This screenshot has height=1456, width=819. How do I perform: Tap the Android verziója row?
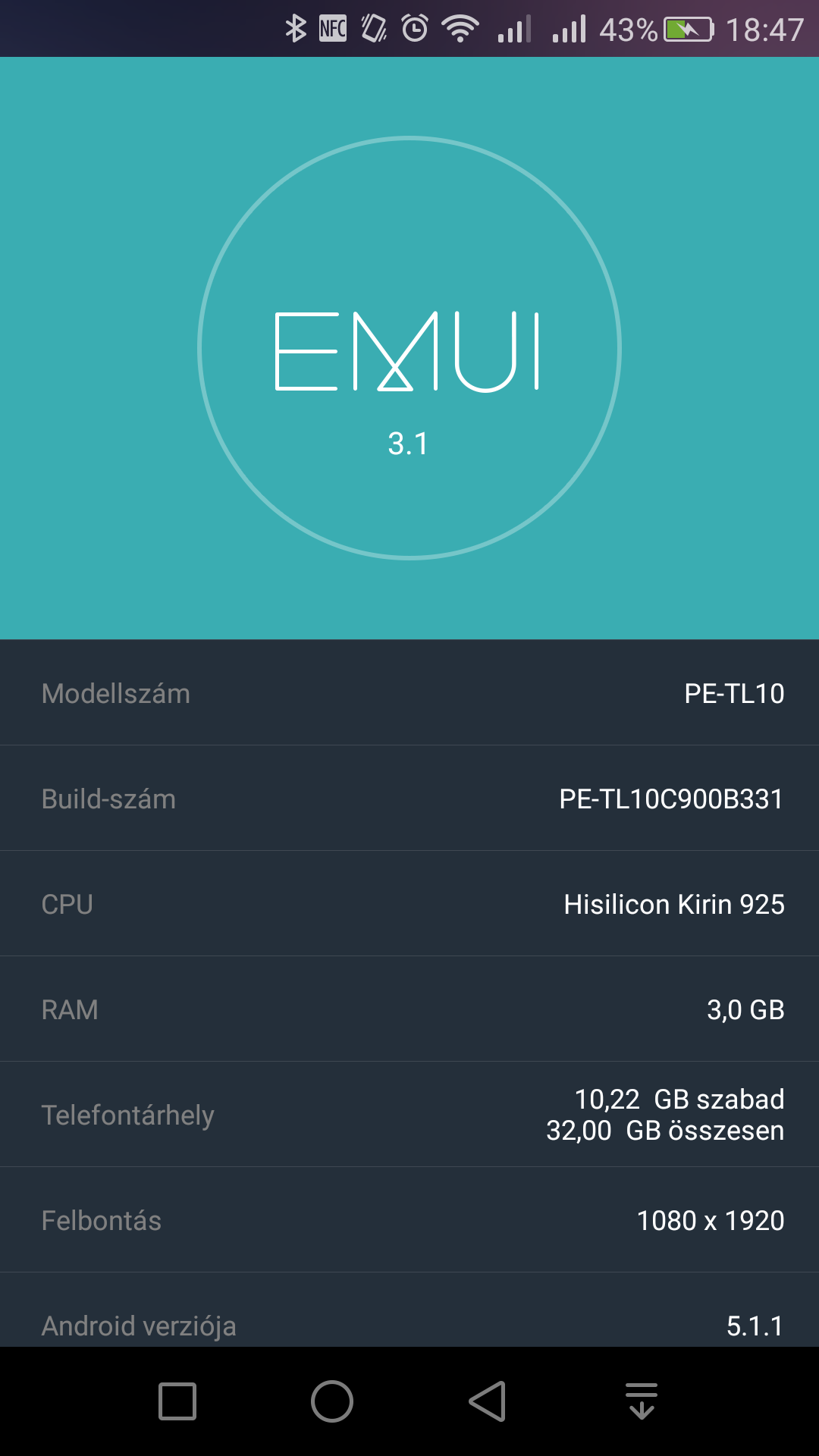coord(409,1310)
